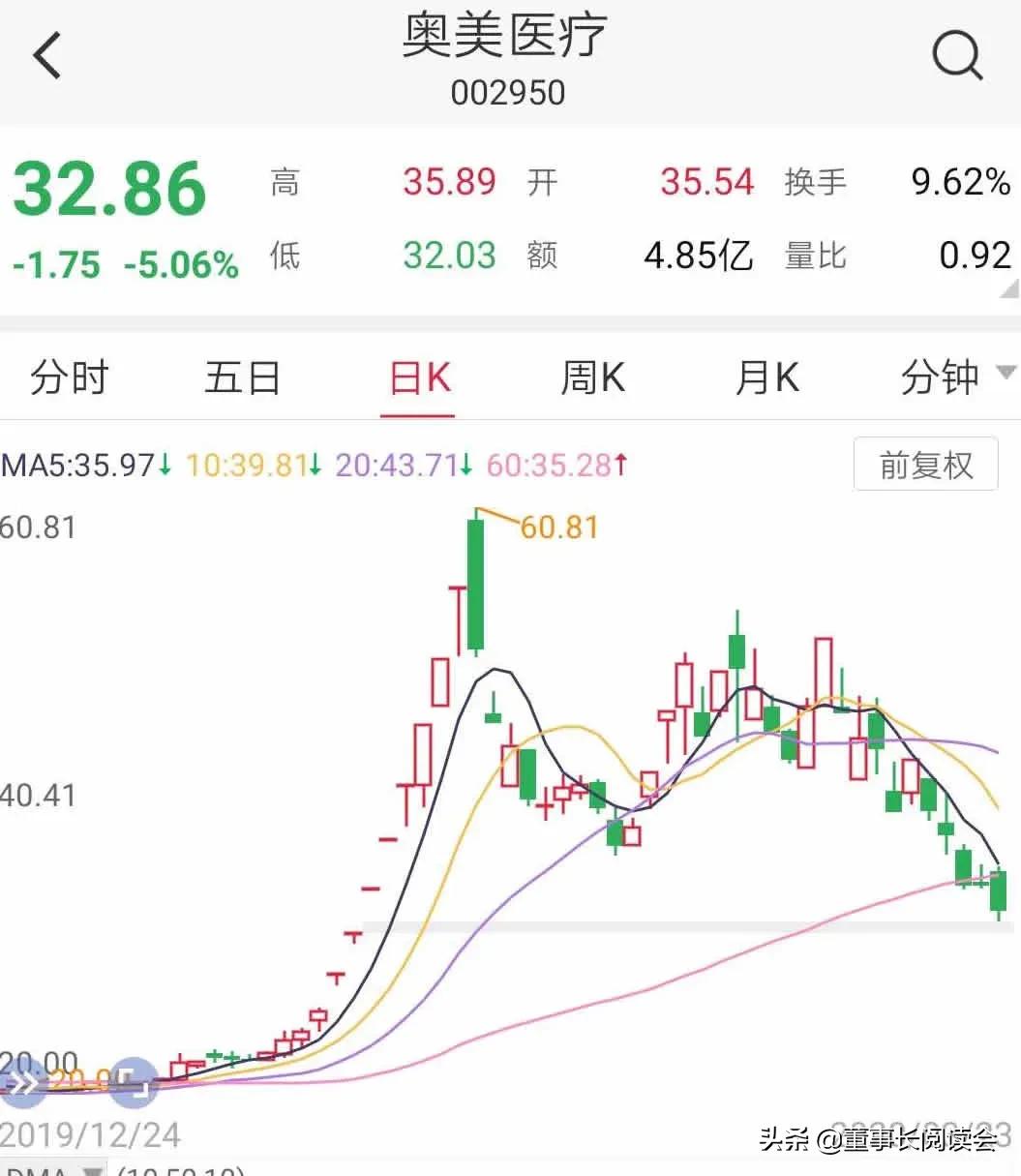Screen dimensions: 1021x1176
Task: Open search via the magnifier icon
Action: [x=957, y=55]
